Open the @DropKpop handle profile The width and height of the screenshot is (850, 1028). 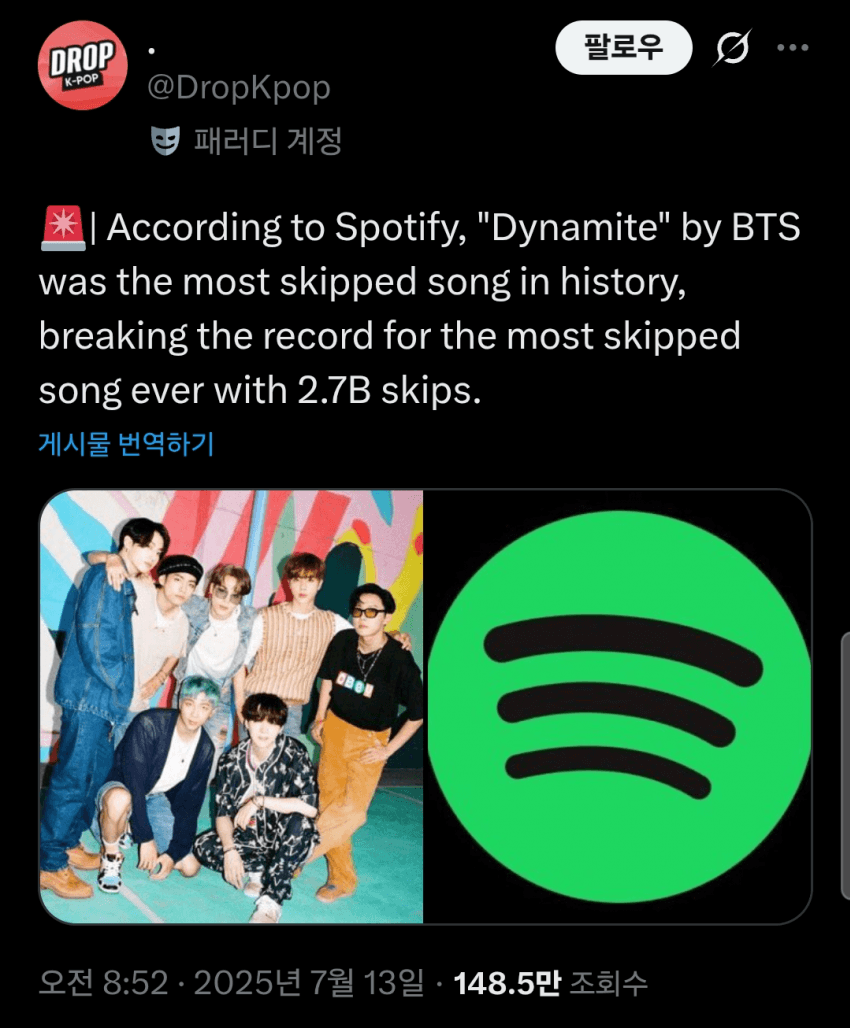238,89
